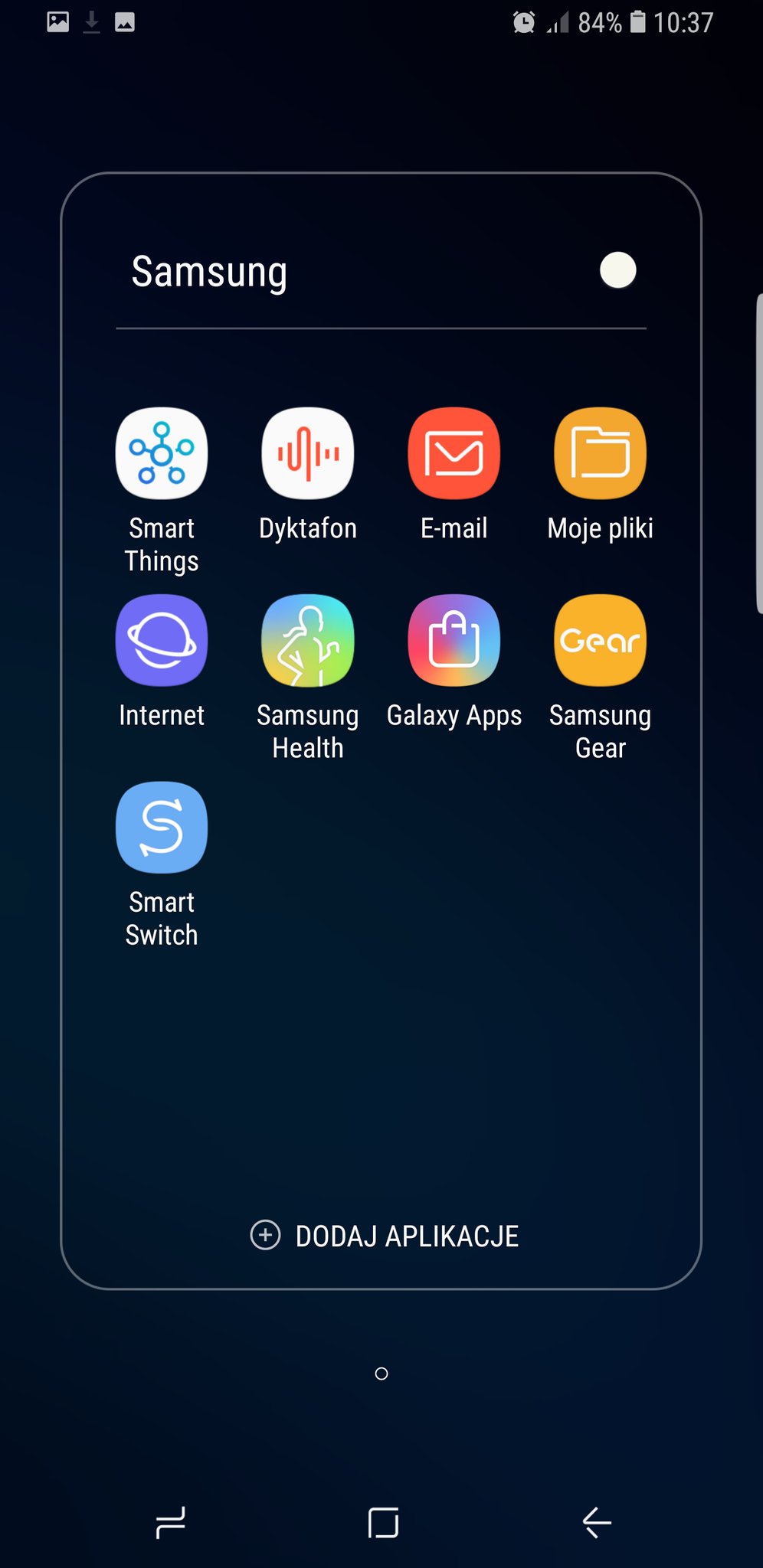This screenshot has height=1568, width=763.
Task: Open Smart Switch
Action: (x=162, y=828)
